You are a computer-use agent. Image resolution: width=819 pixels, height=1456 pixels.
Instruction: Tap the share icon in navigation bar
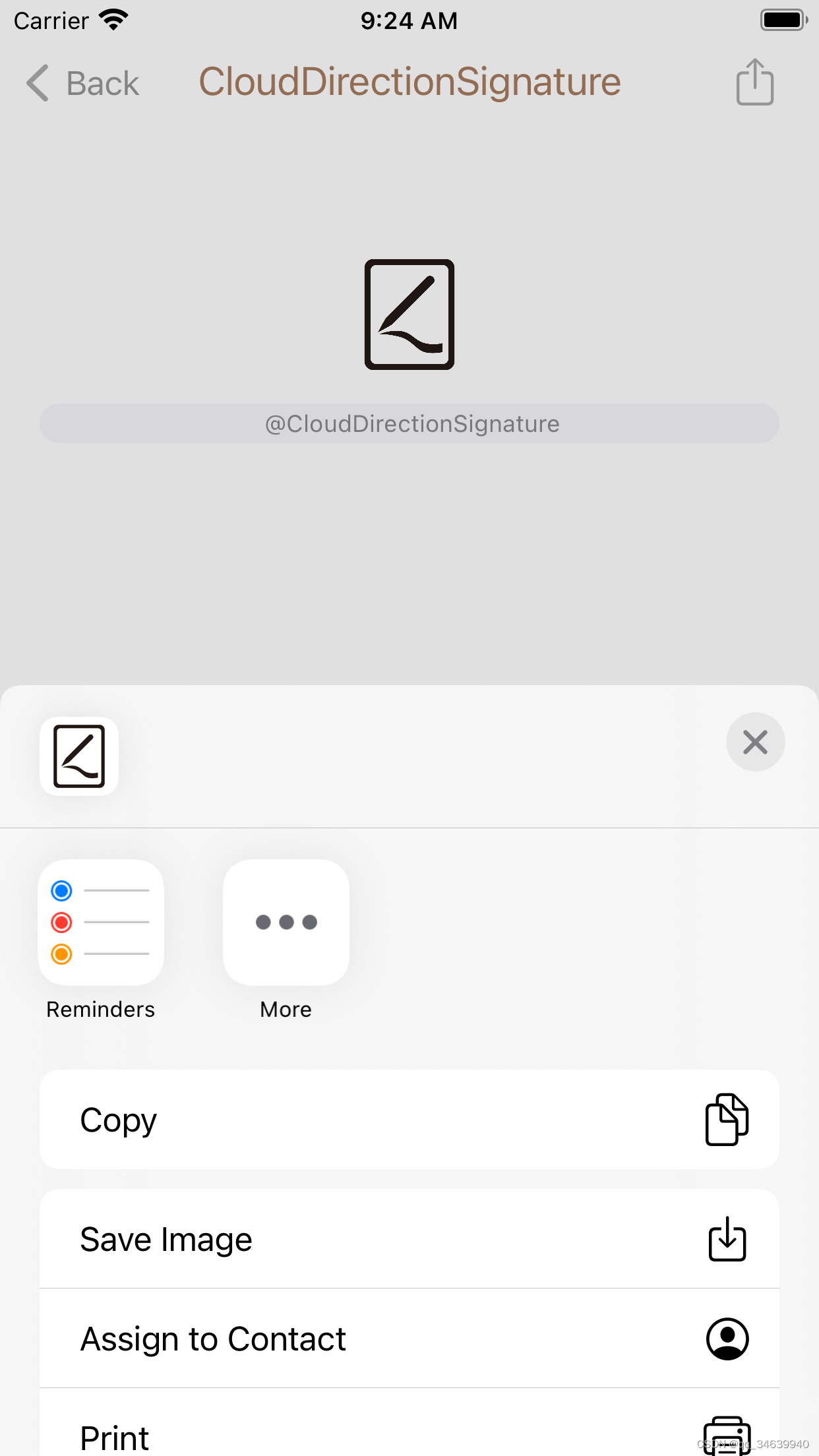coord(754,82)
